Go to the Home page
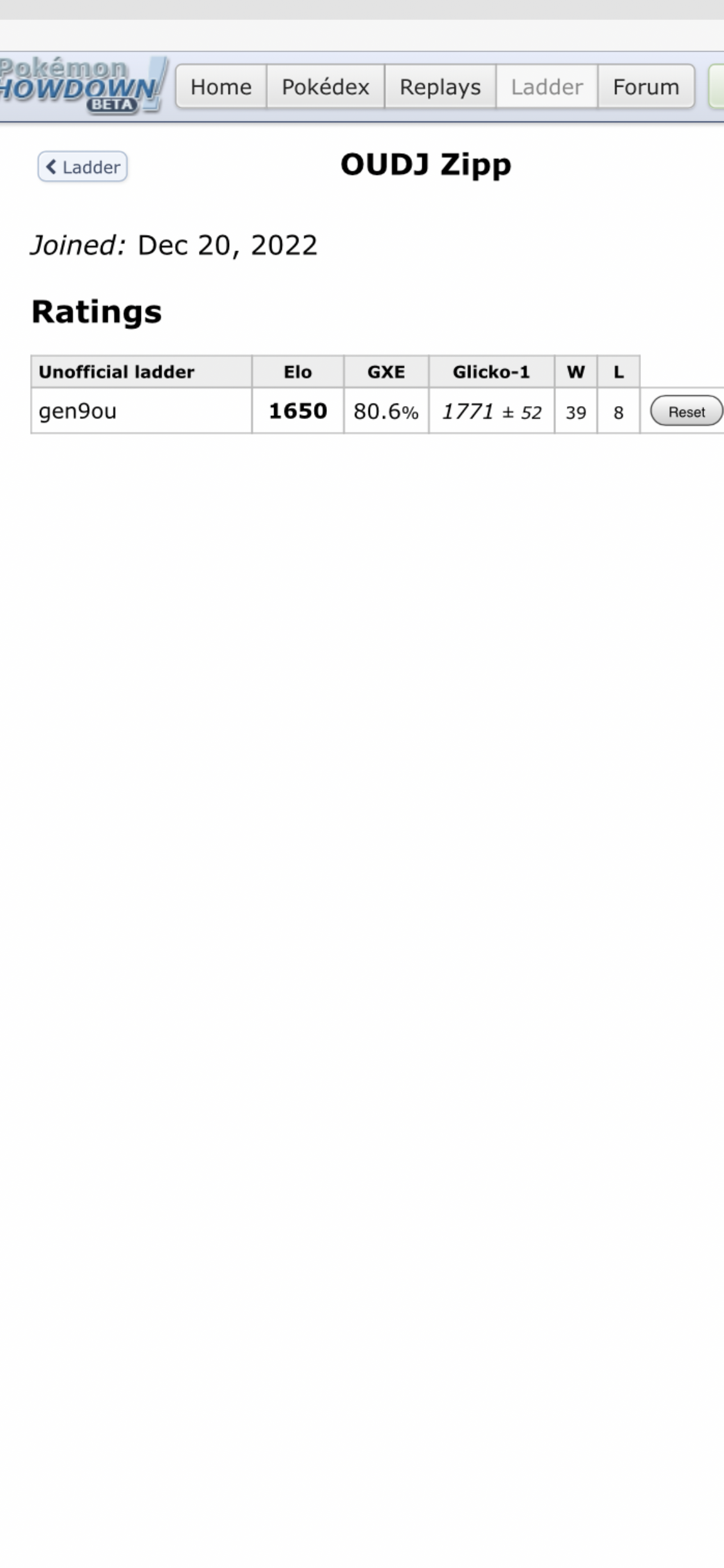724x1568 pixels. click(x=221, y=87)
